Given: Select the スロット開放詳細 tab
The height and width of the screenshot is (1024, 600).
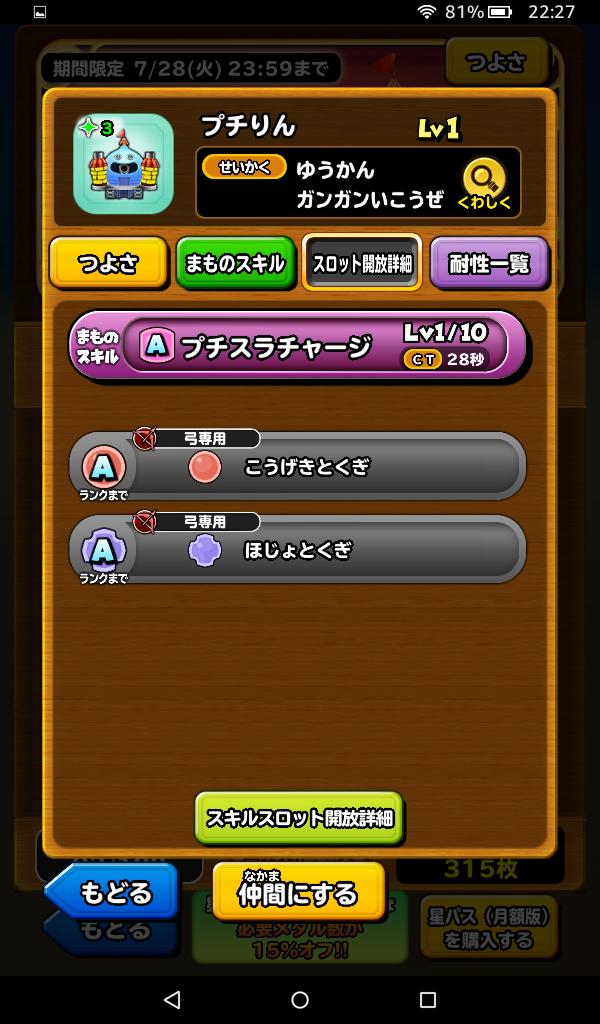Looking at the screenshot, I should point(362,264).
